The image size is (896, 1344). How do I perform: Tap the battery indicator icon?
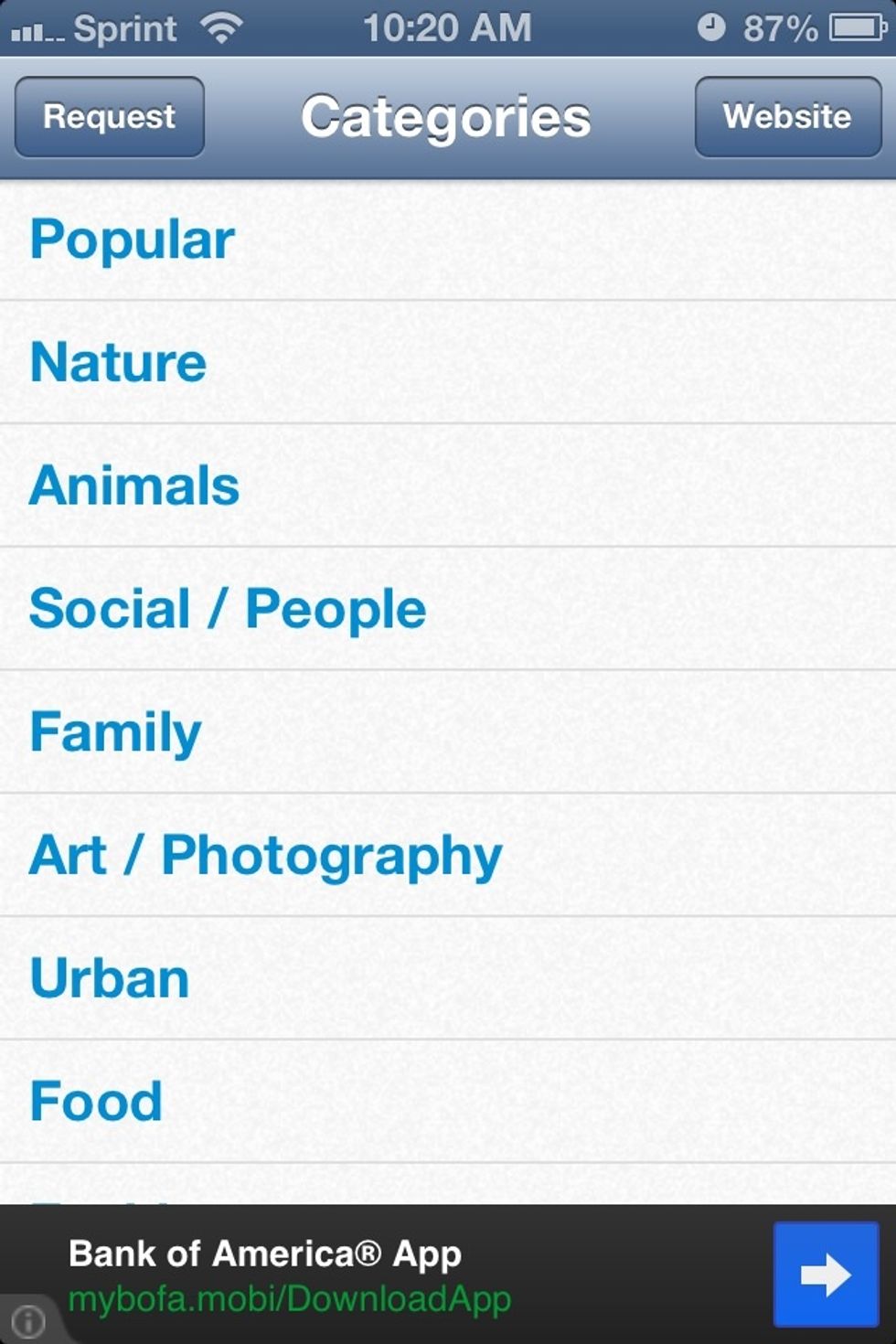coord(855,27)
